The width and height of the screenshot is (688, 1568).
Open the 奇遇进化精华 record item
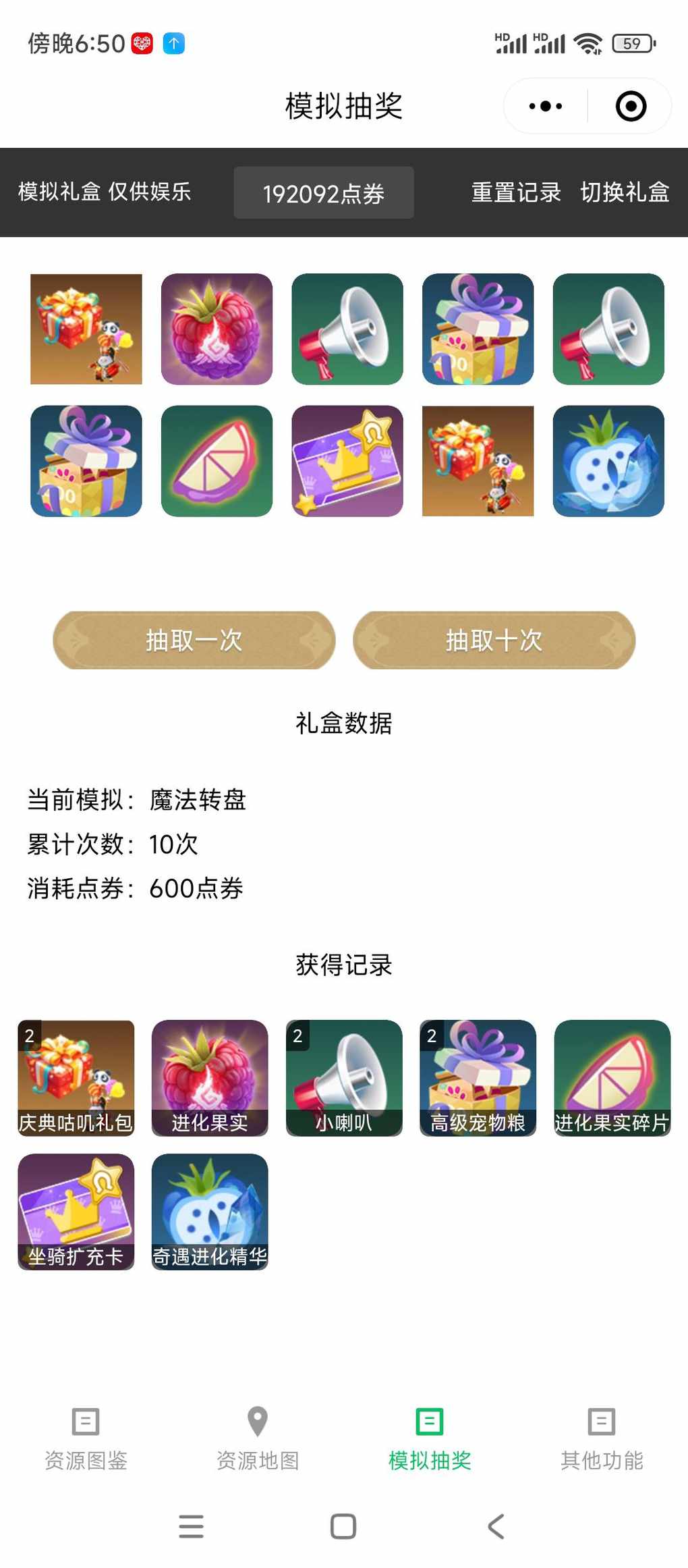pos(210,1212)
